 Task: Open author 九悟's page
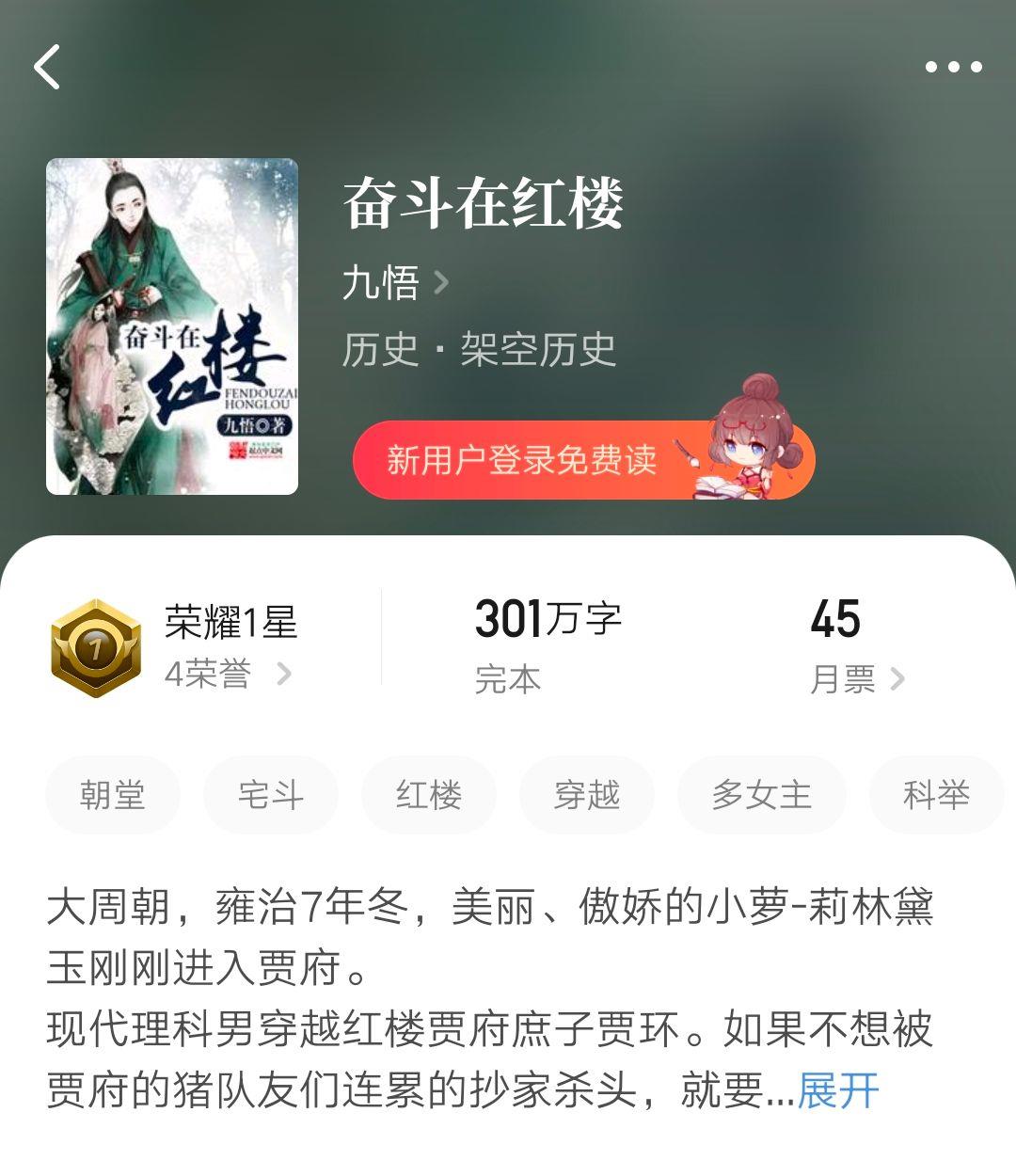(395, 282)
